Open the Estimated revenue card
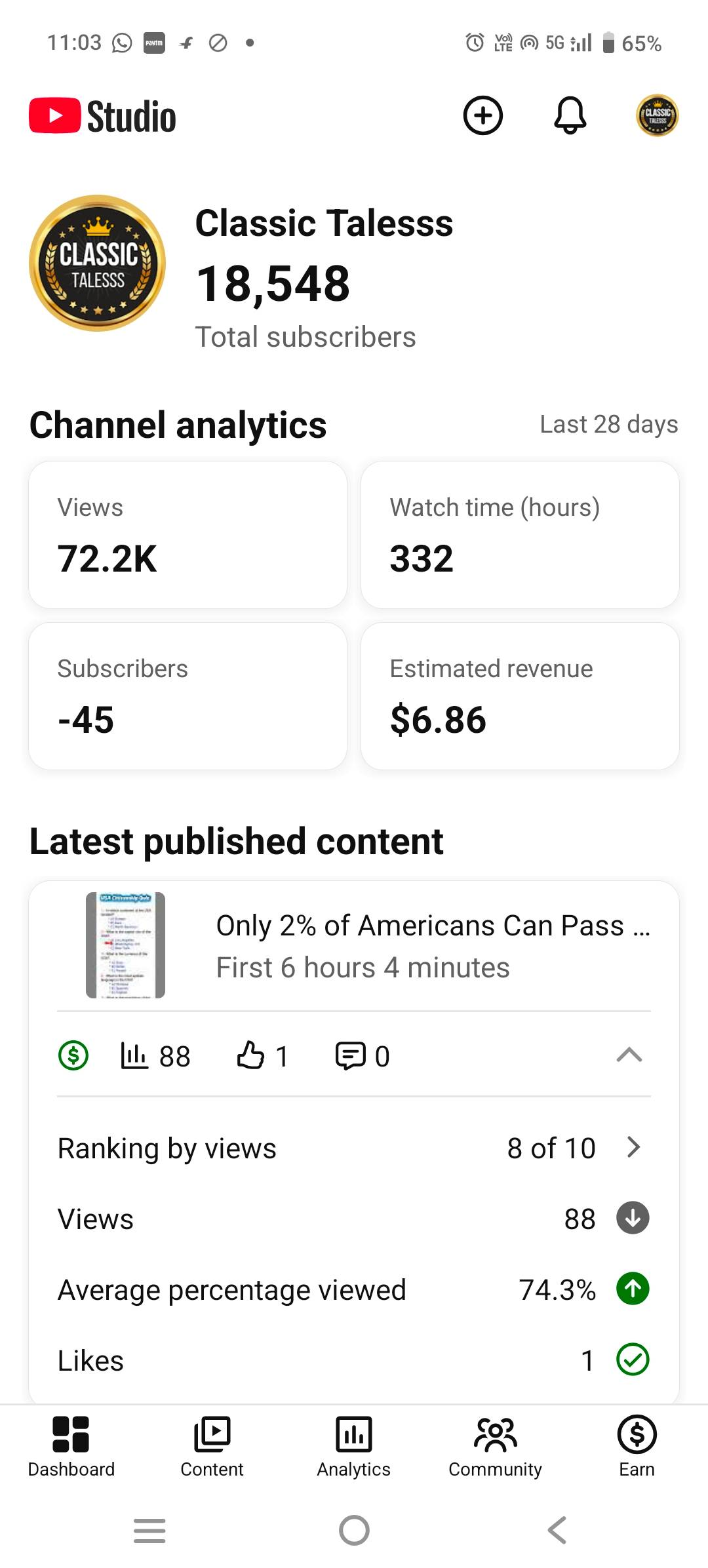This screenshot has width=708, height=1568. [x=520, y=696]
